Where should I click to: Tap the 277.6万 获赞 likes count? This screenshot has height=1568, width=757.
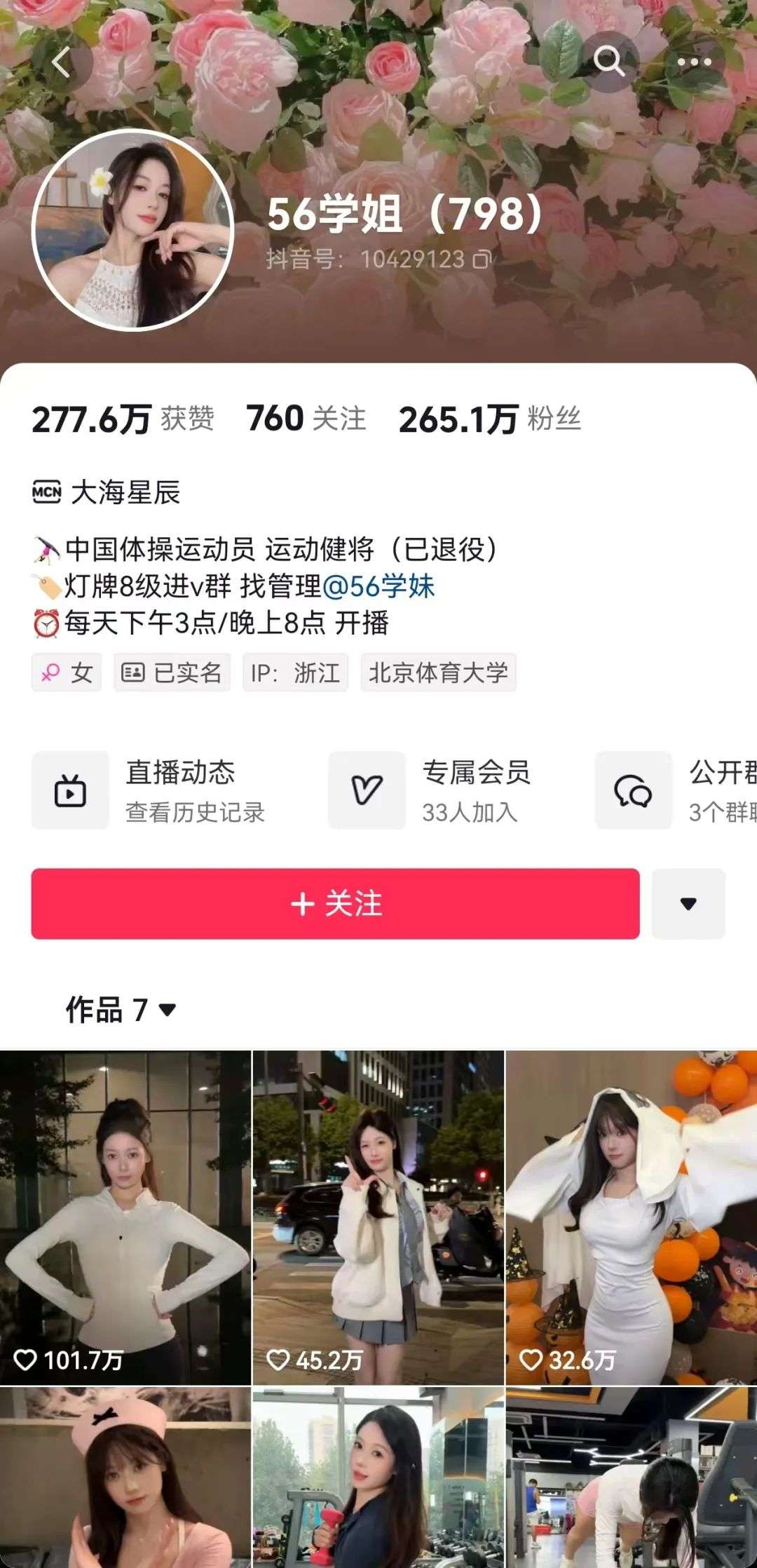(123, 419)
